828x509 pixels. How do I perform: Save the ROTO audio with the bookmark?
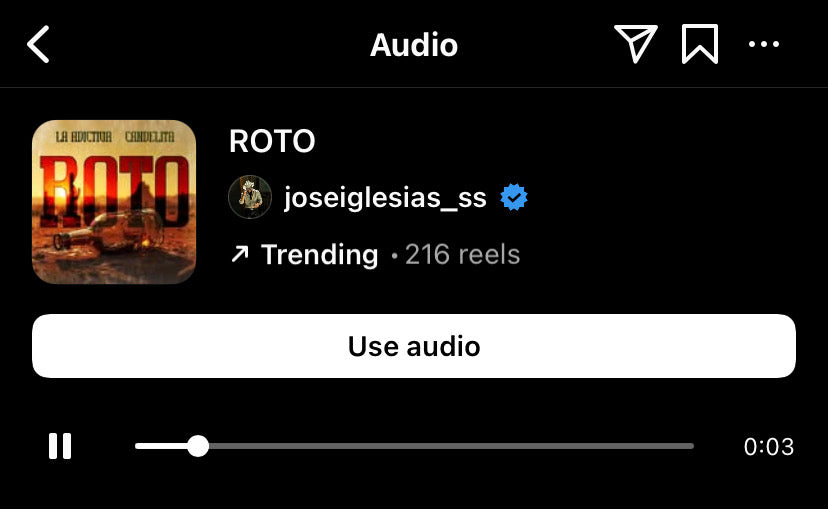[700, 45]
